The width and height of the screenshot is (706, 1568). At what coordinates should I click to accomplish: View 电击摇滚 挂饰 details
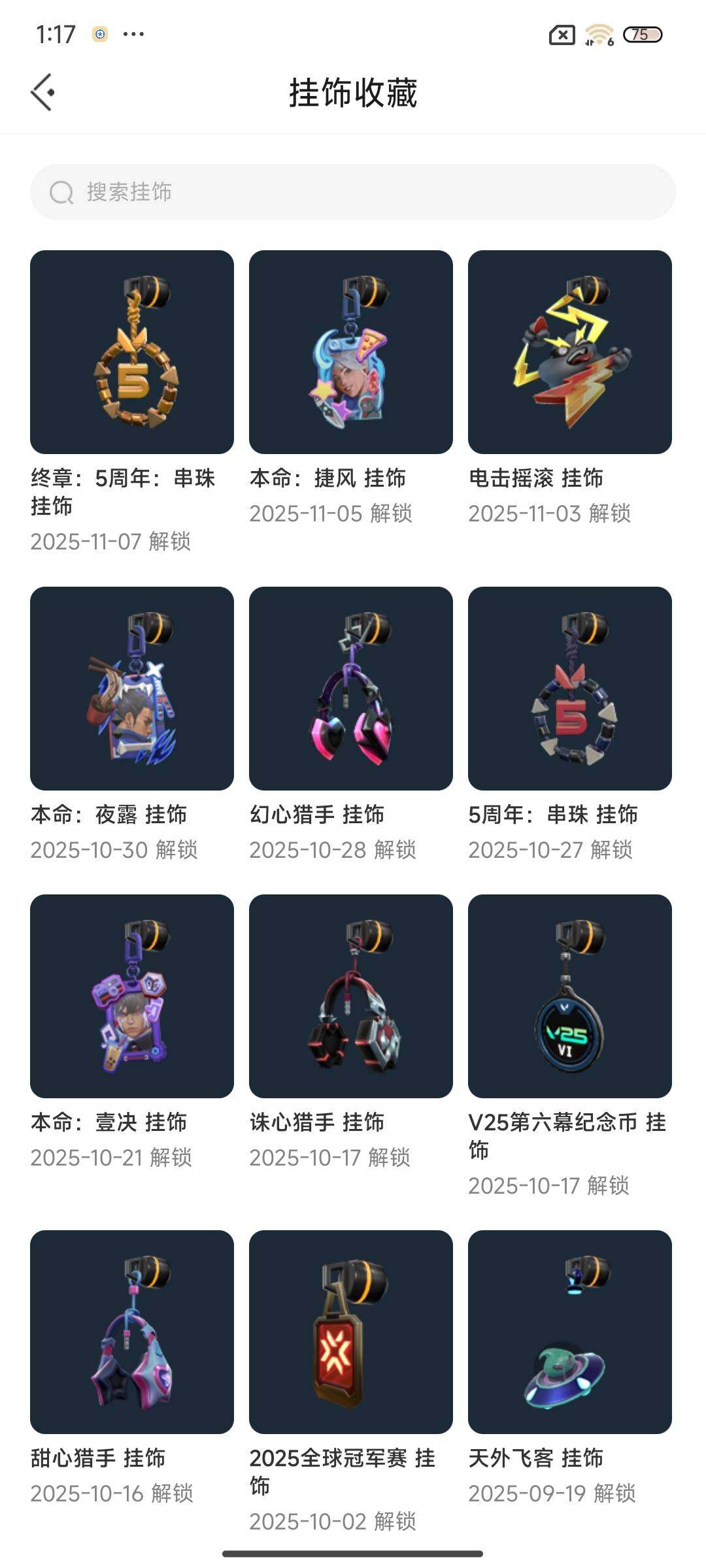tap(570, 352)
